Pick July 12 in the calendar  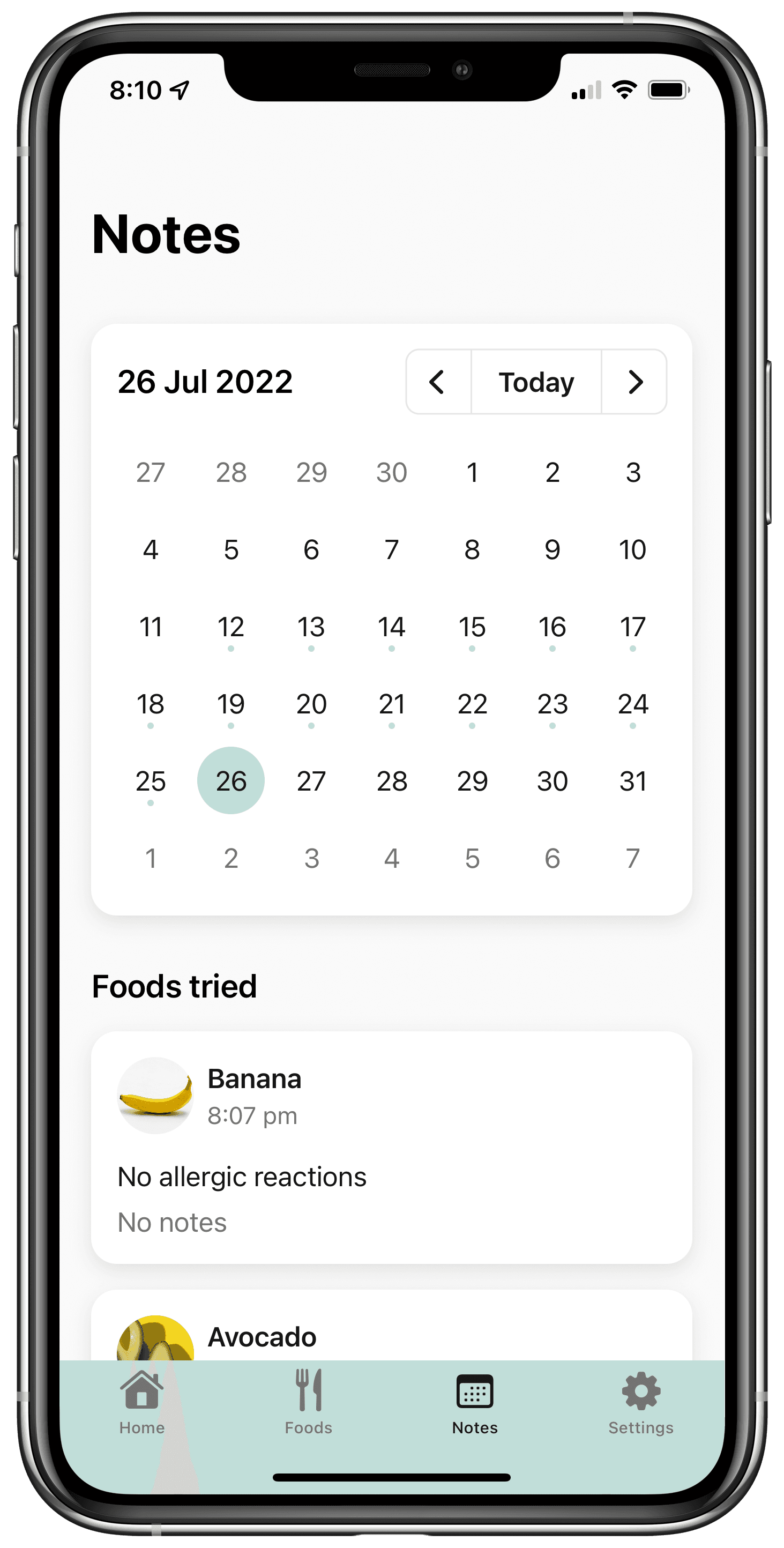coord(230,627)
